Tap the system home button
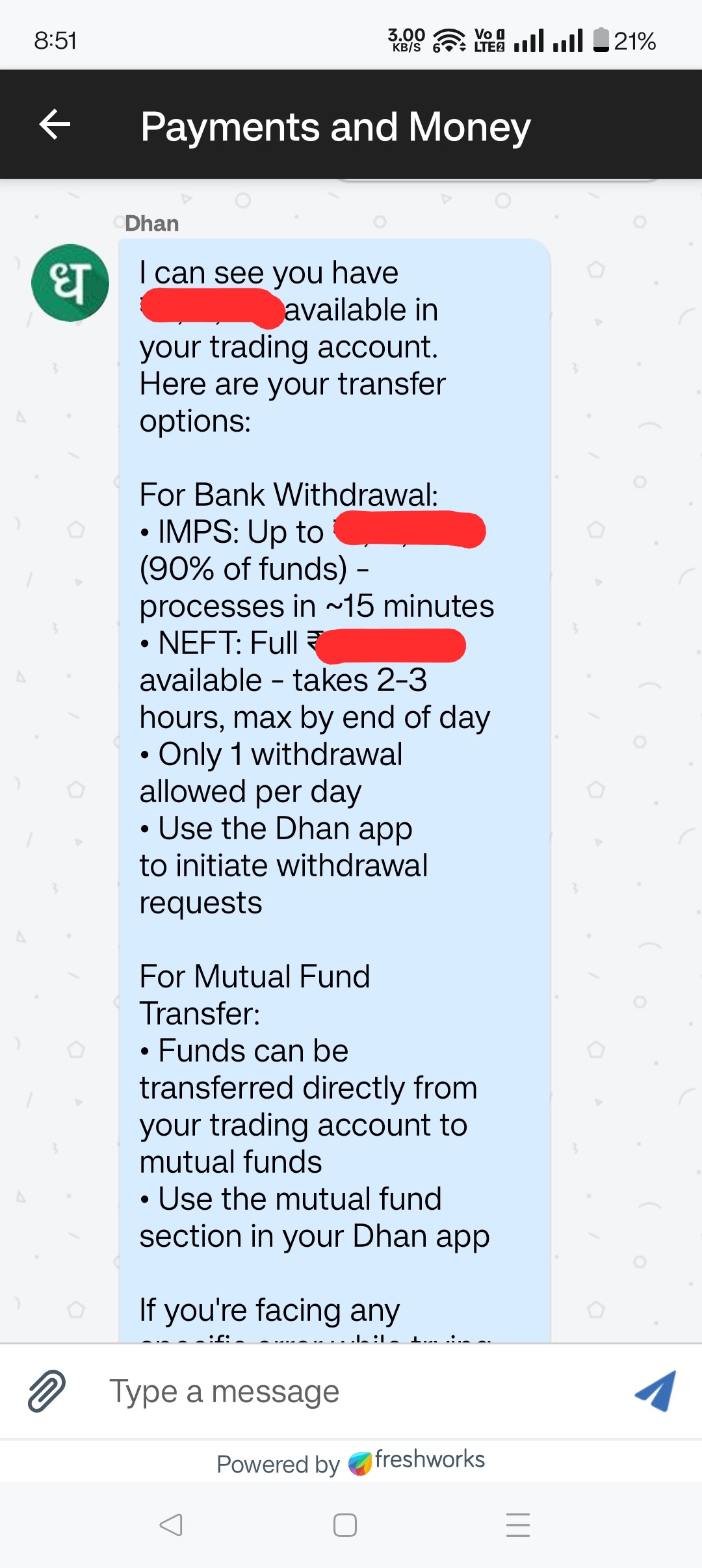 (344, 1524)
